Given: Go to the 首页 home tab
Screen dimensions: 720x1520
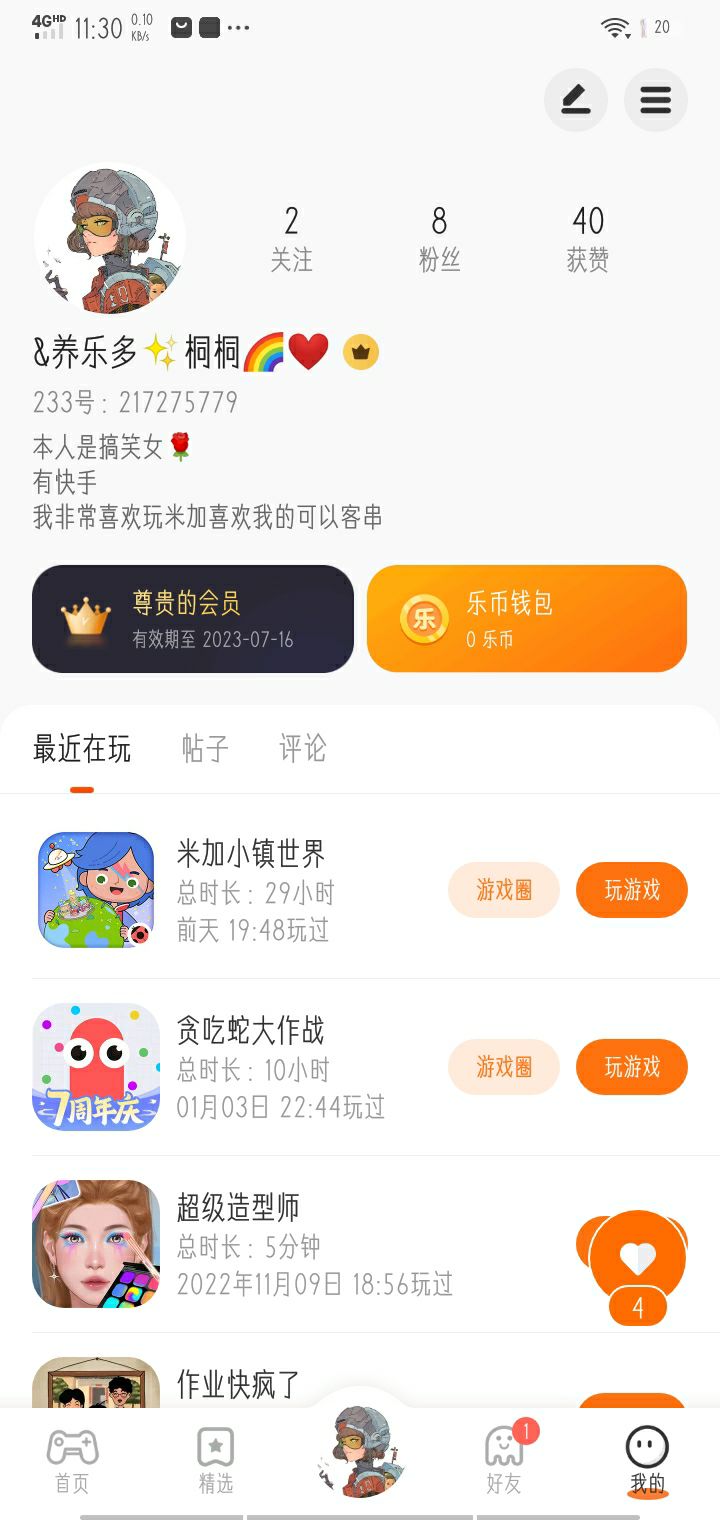Looking at the screenshot, I should tap(72, 1460).
